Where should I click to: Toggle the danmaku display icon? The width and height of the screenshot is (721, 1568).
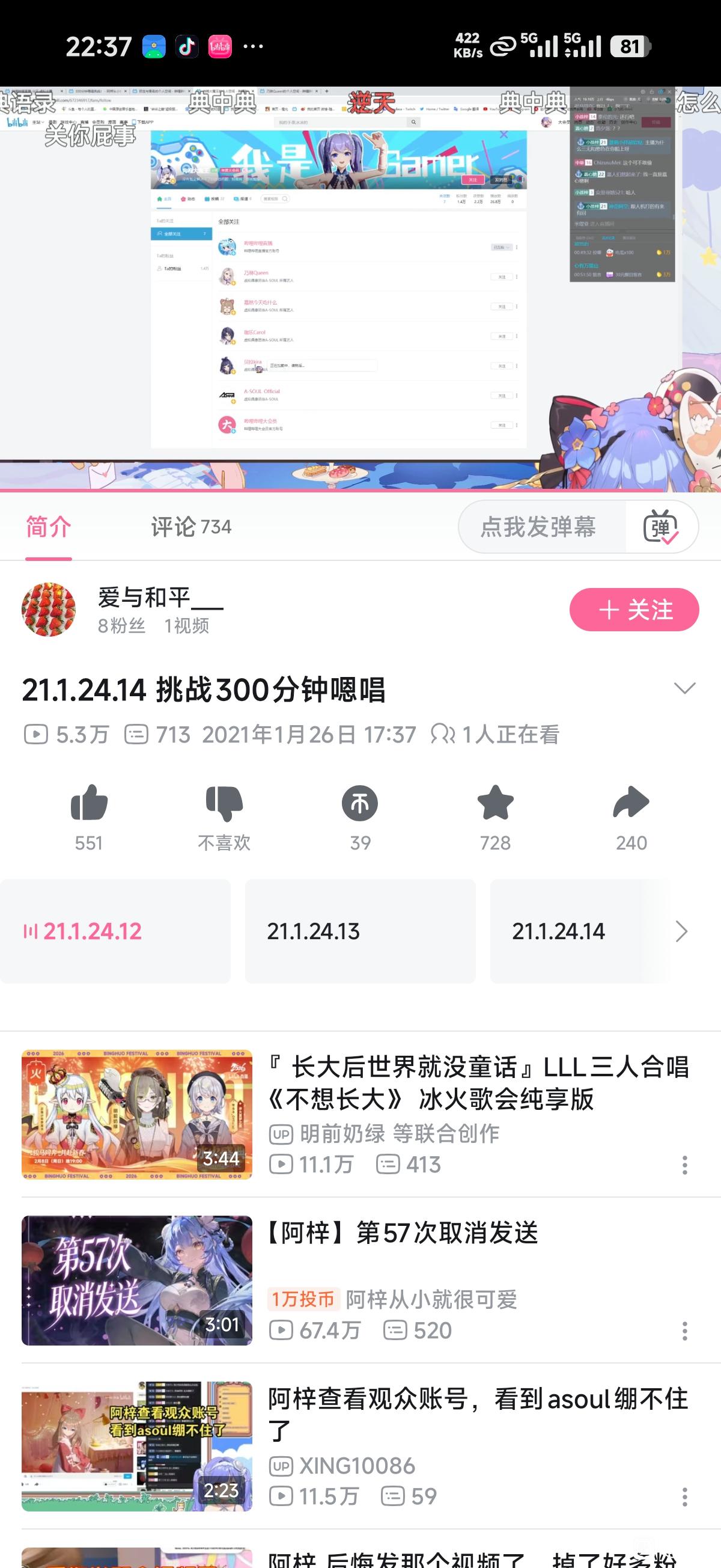point(662,527)
